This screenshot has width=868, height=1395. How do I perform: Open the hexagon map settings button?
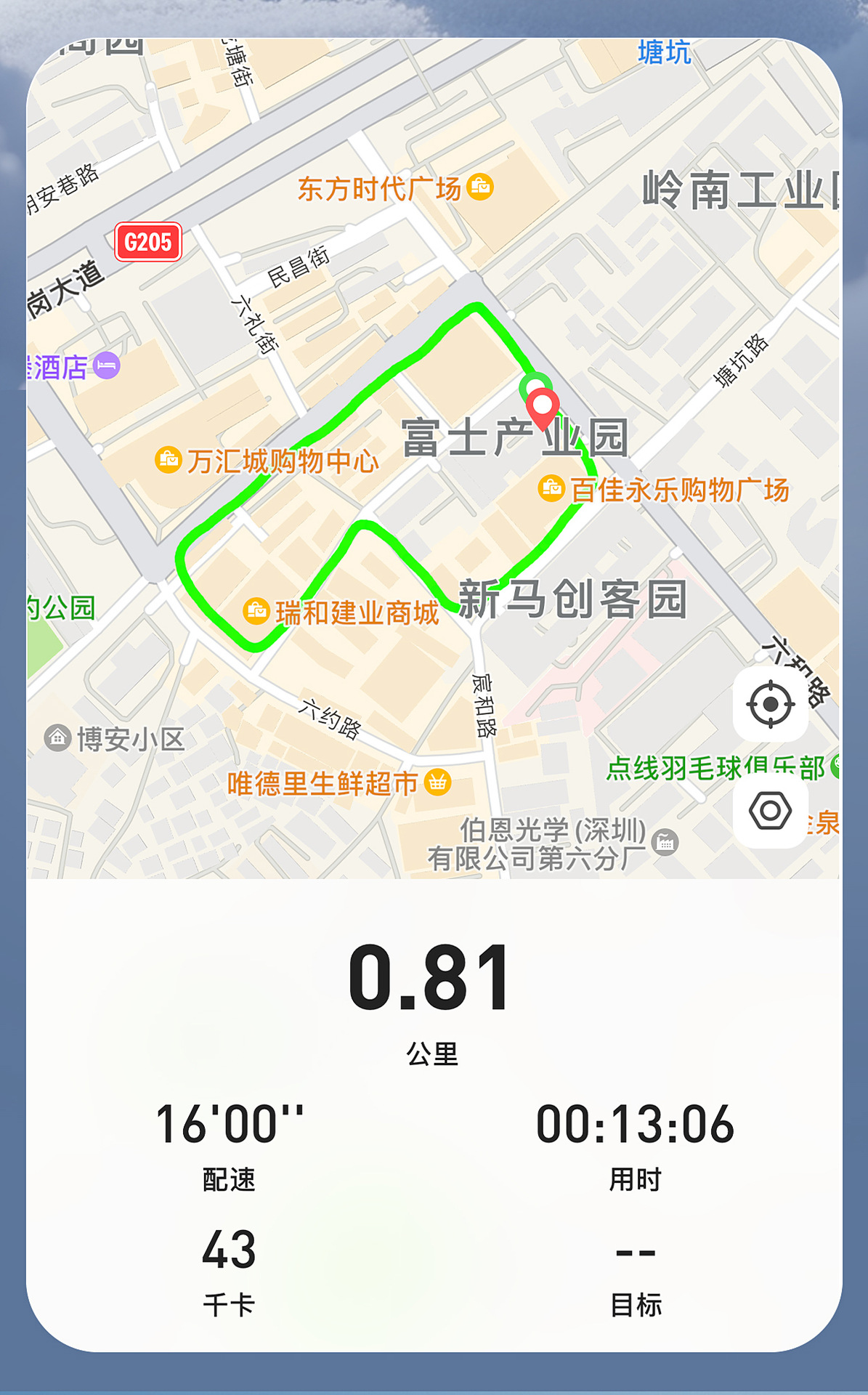[771, 811]
